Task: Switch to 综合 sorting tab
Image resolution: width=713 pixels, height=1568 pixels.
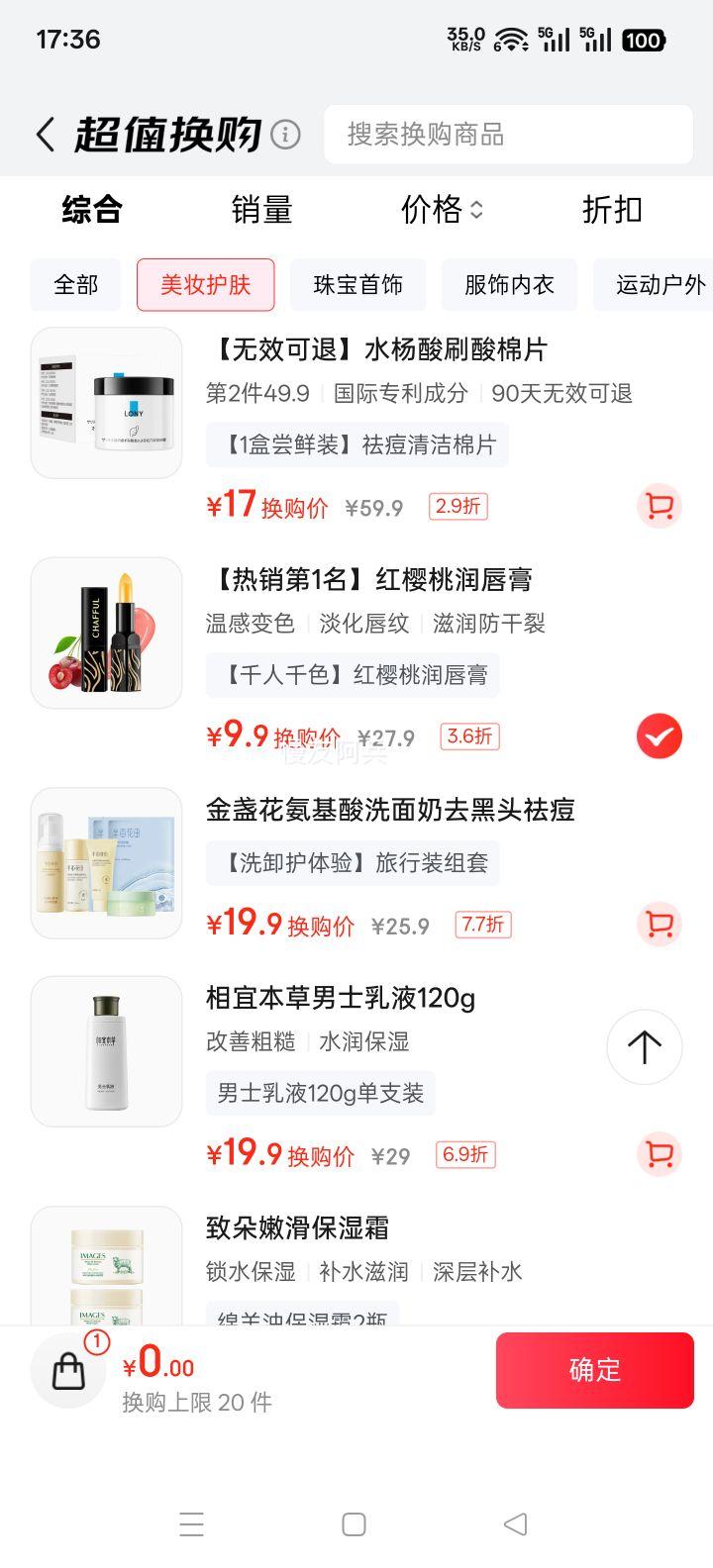Action: pyautogui.click(x=92, y=210)
